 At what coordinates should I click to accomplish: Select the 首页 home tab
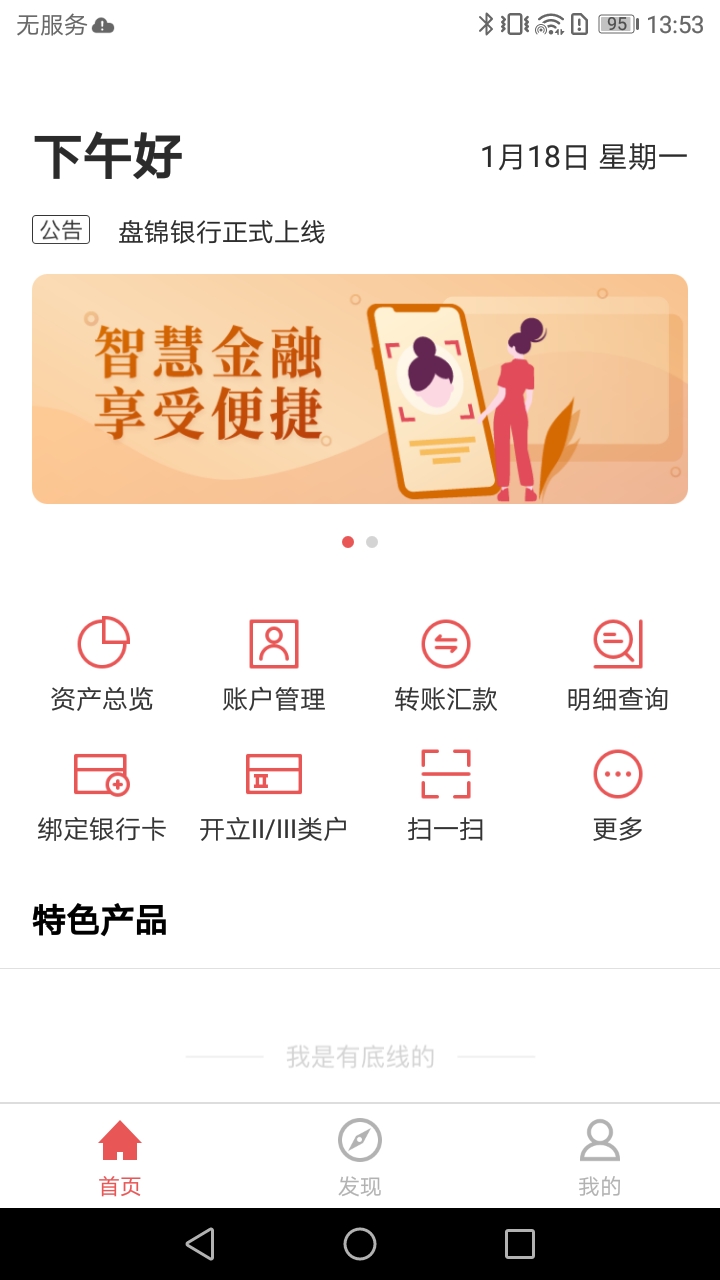point(120,1158)
